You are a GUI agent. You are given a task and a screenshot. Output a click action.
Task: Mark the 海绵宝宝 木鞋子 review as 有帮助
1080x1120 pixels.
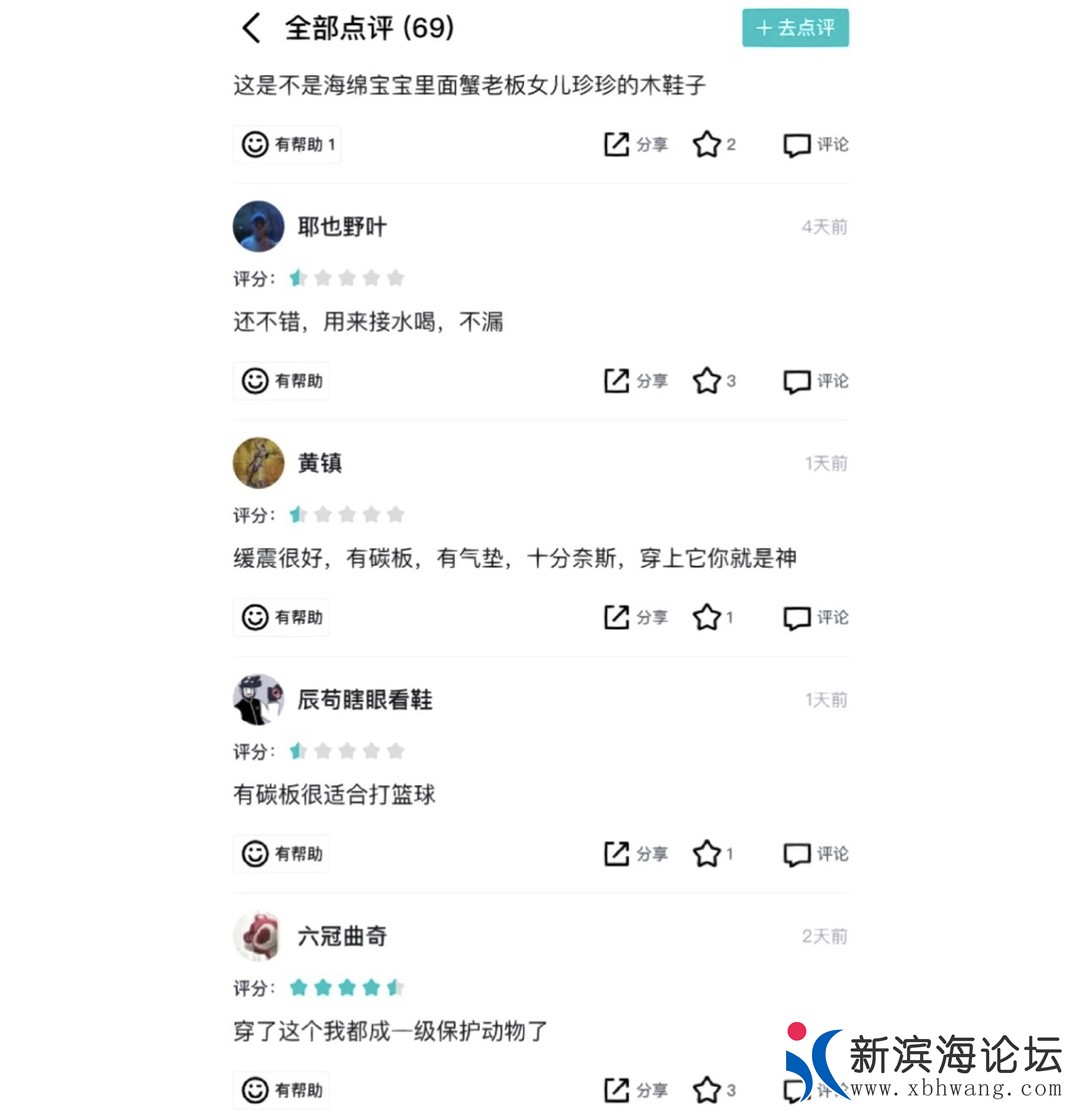[x=288, y=145]
